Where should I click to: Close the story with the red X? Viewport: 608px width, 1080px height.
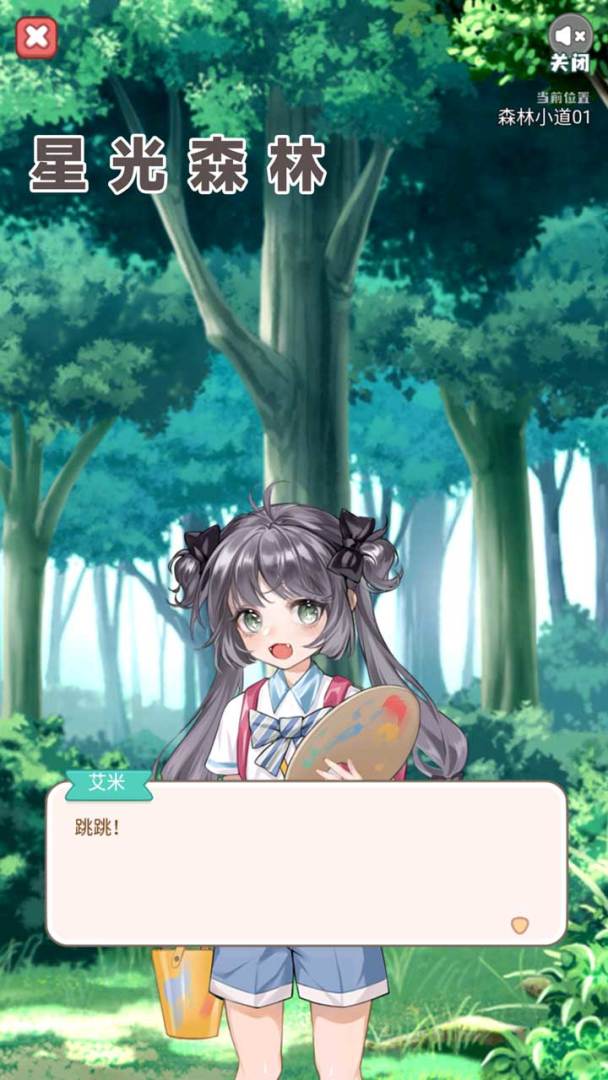point(36,37)
